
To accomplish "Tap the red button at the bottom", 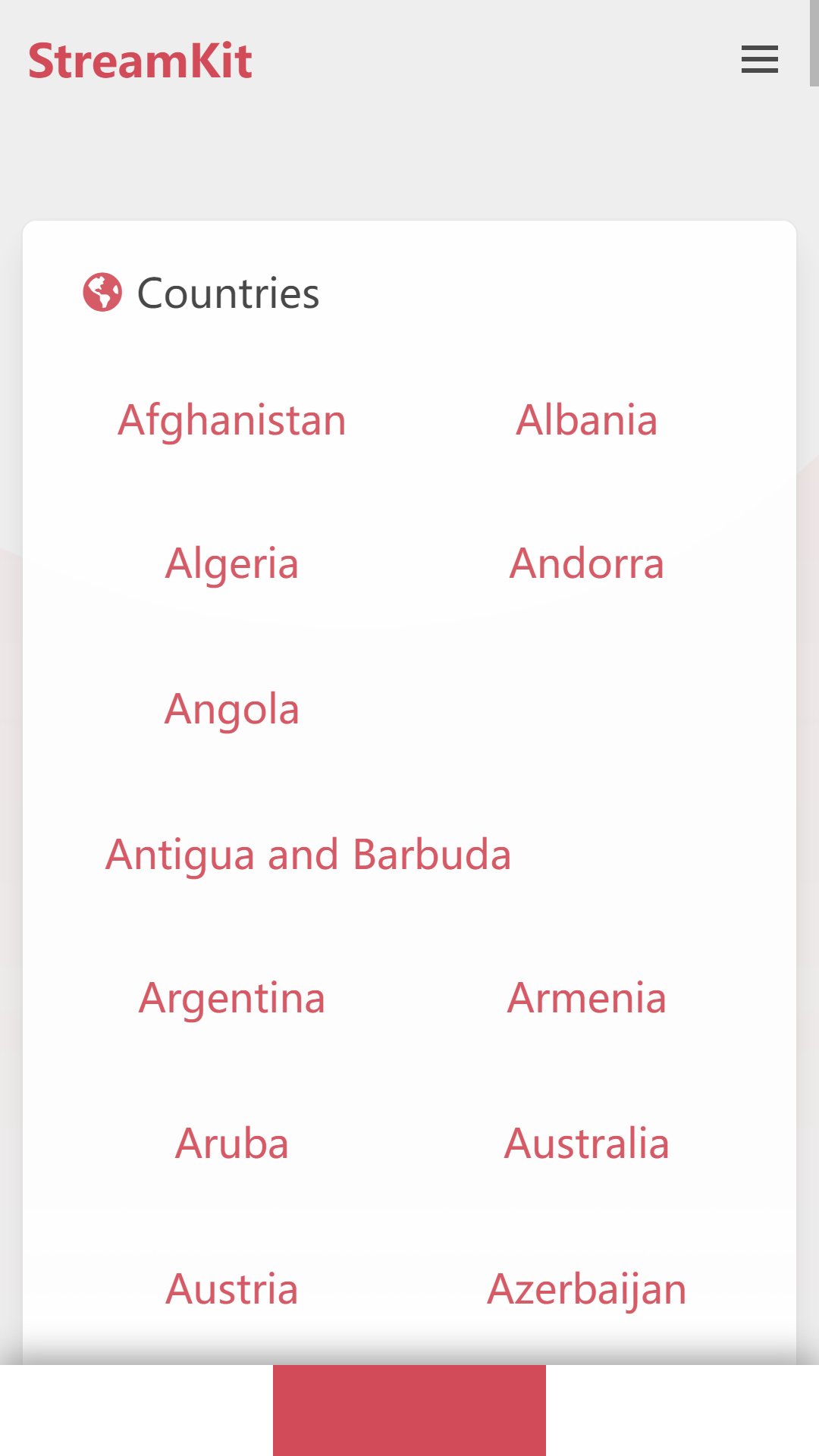I will coord(409,1410).
